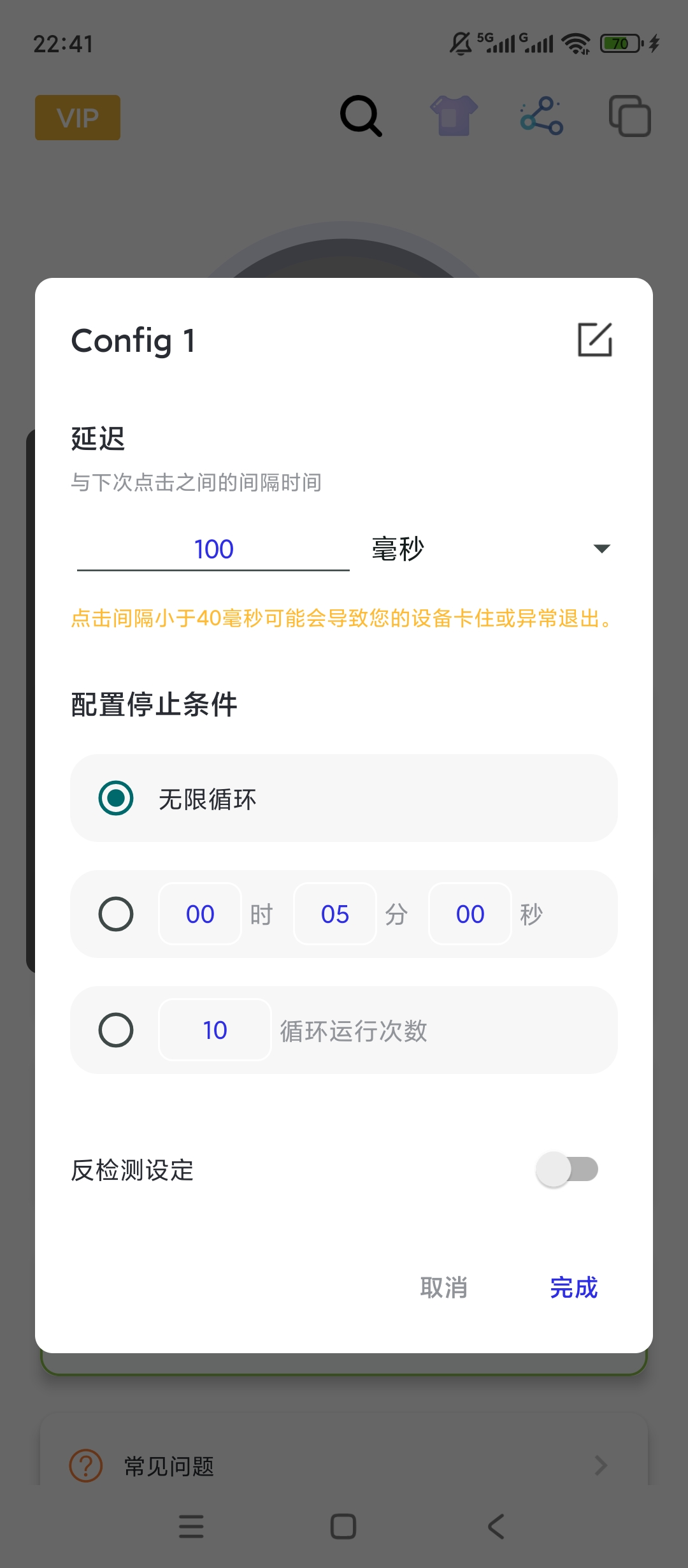
Task: Select the timed duration stop condition
Action: [x=116, y=914]
